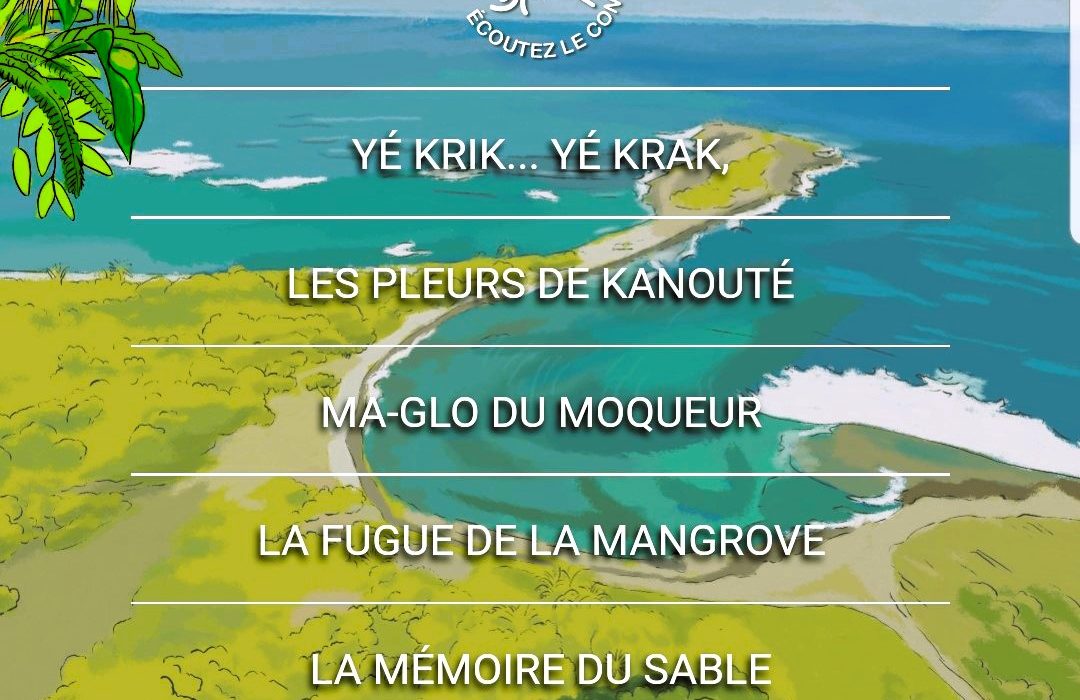Open La Mémoire du Sable
1080x700 pixels.
point(540,668)
